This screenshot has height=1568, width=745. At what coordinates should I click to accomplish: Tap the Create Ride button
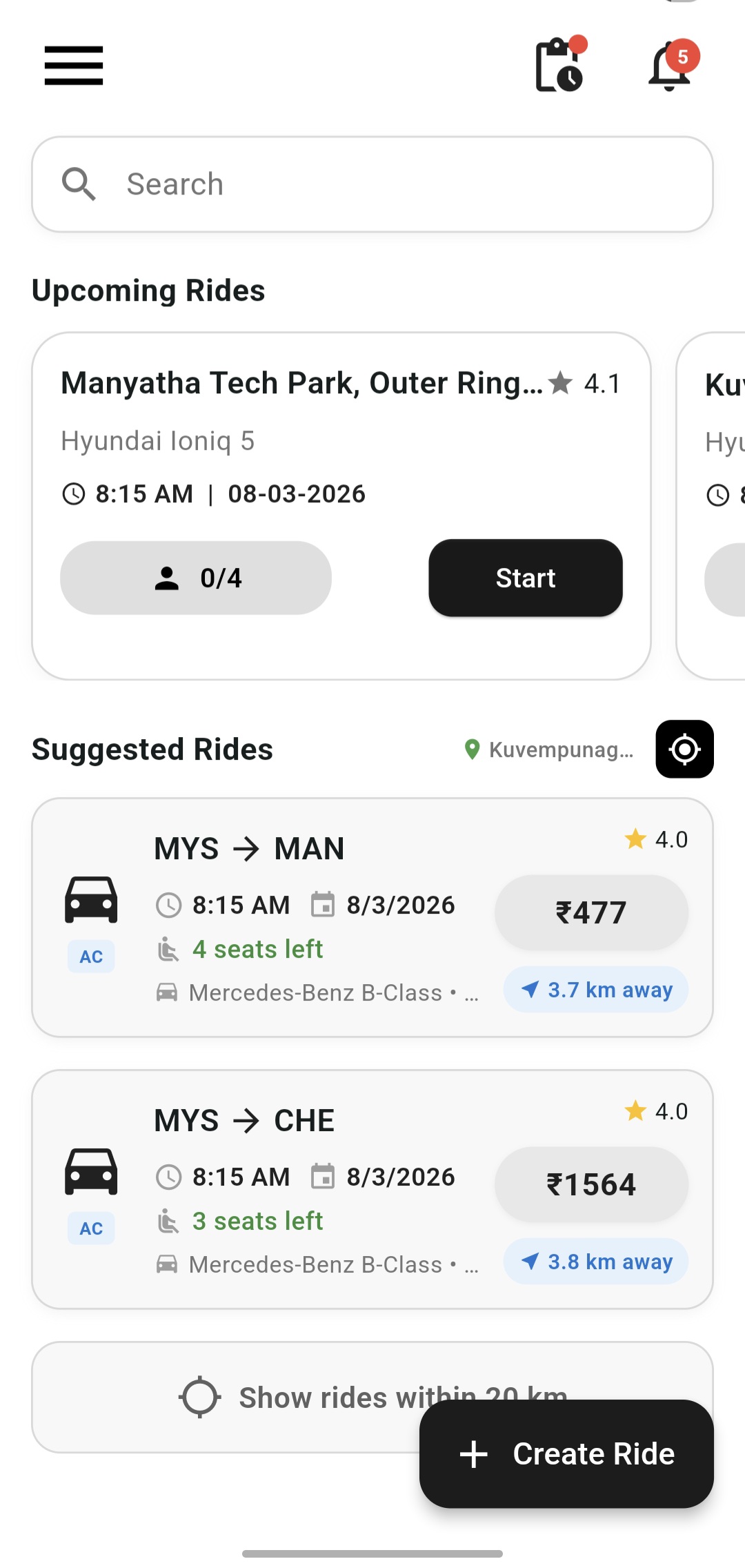[566, 1454]
